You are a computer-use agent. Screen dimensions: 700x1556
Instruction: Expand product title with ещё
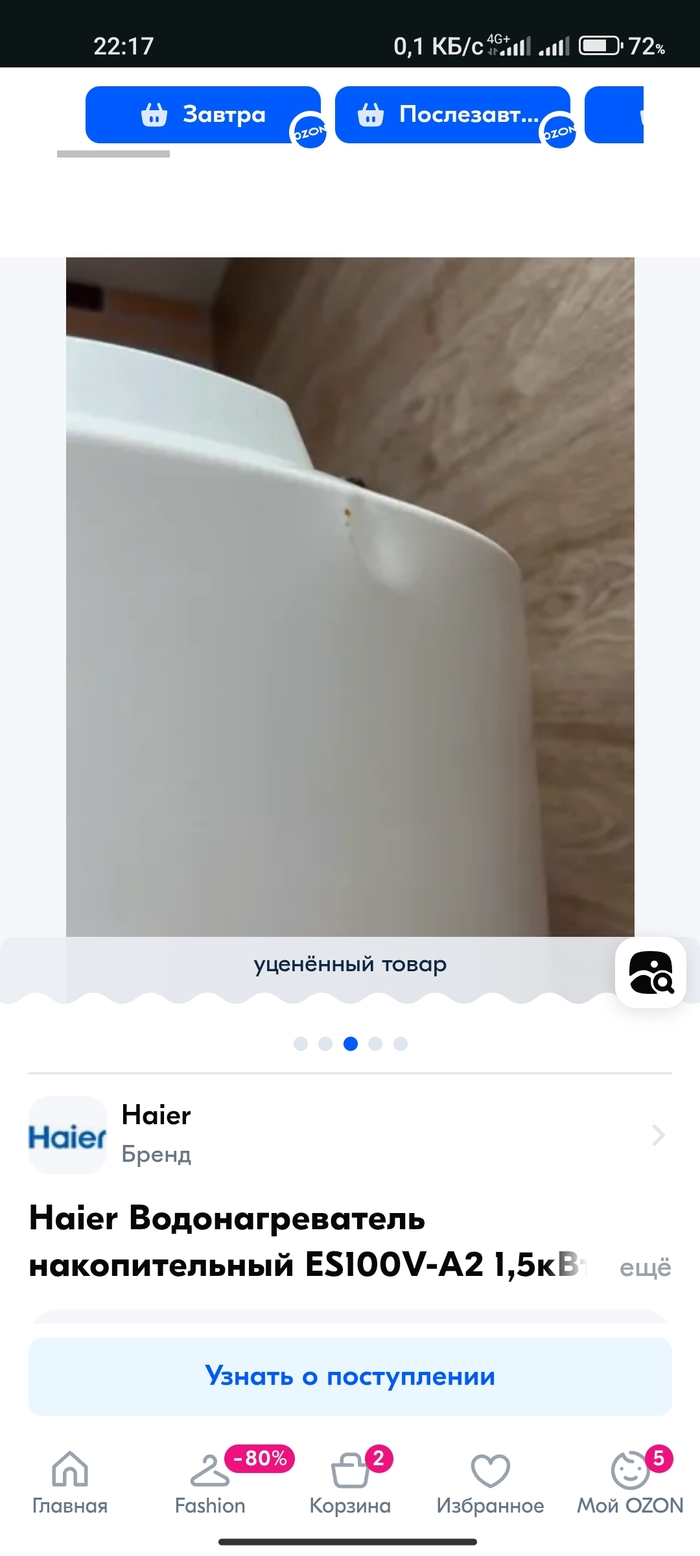[x=645, y=1267]
